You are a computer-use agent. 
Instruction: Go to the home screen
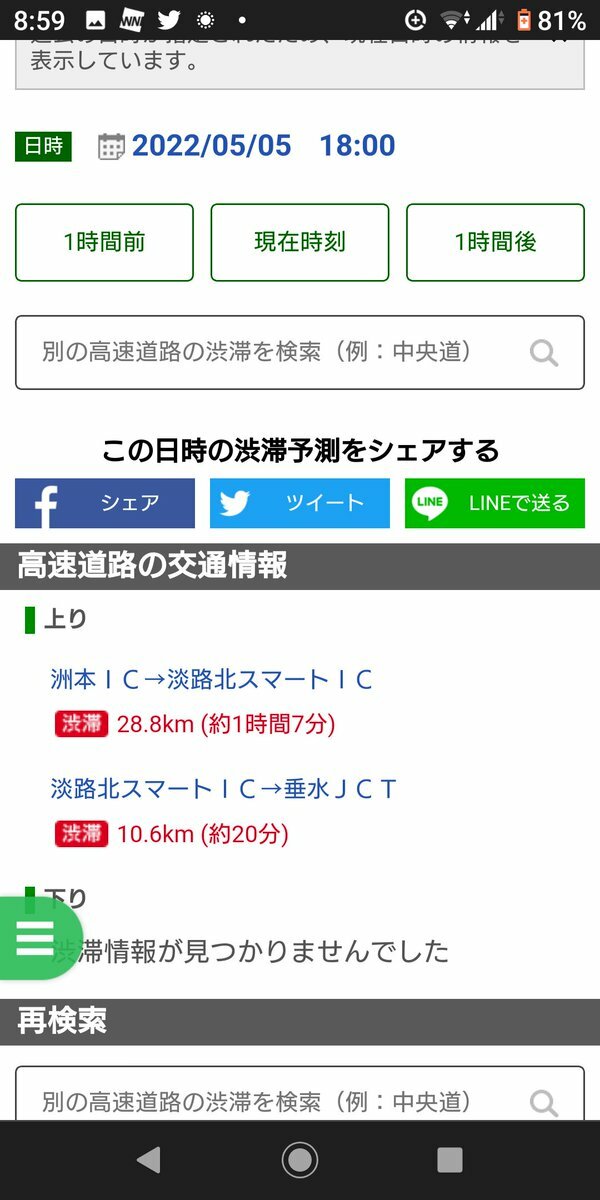(x=300, y=1160)
